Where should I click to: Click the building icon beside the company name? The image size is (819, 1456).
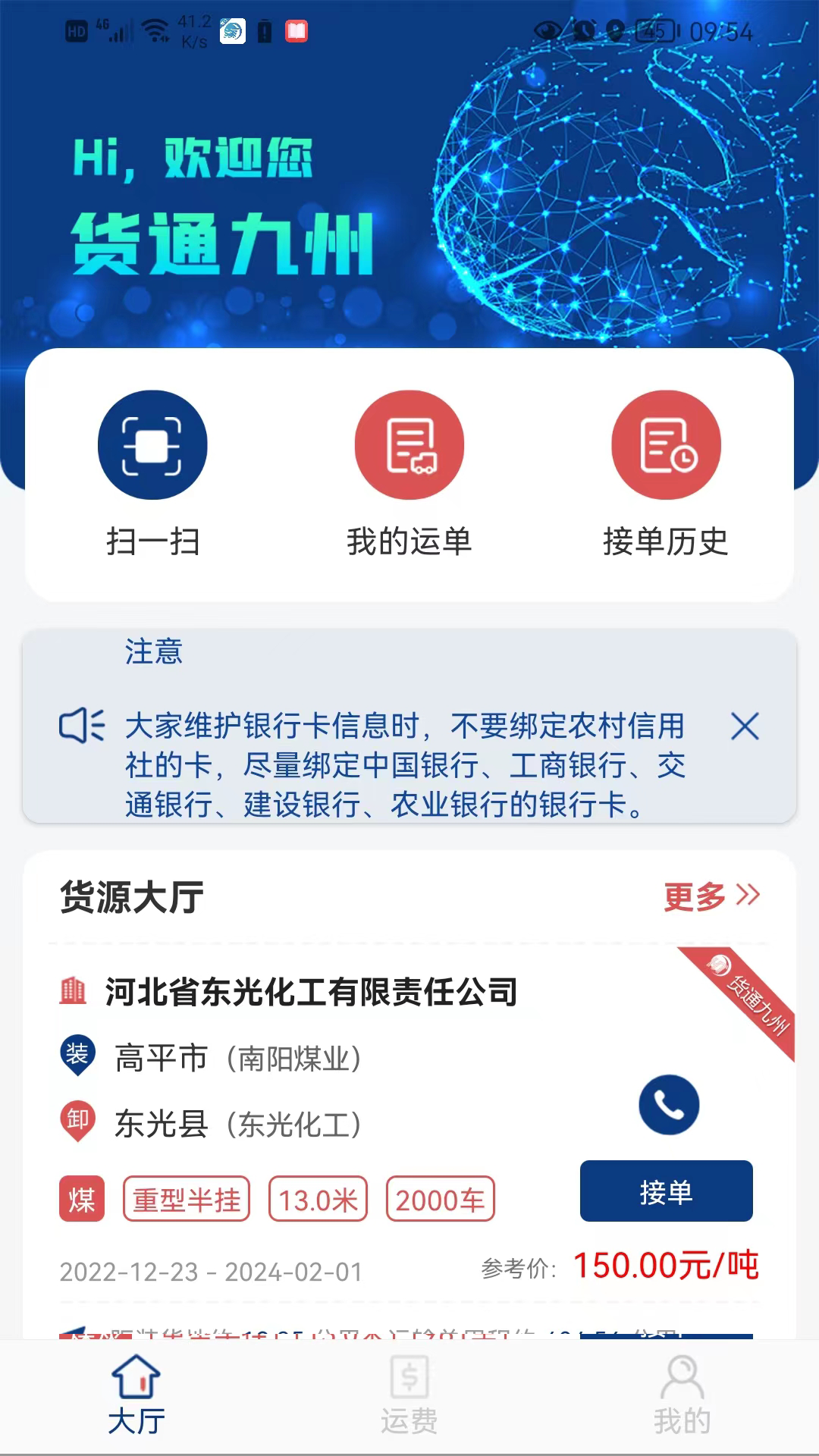point(73,990)
